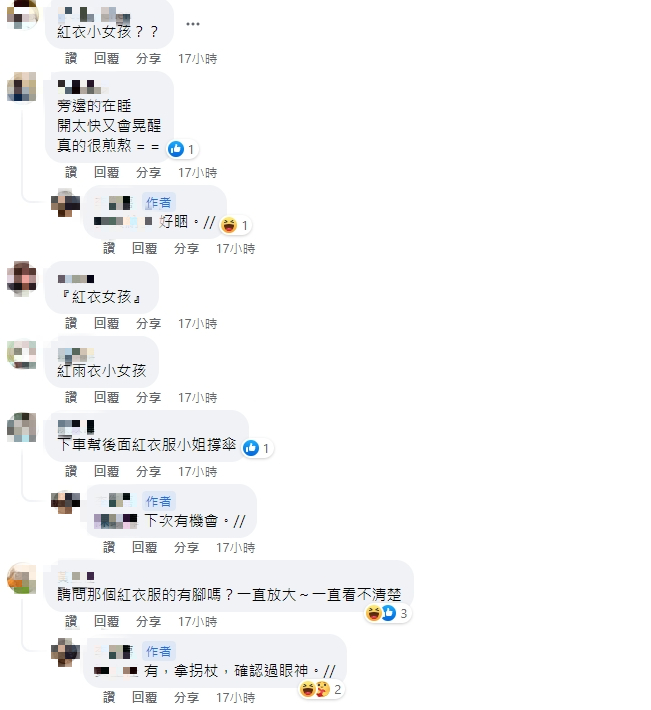Like the author reply 有，拿拐杖，確認過眼神
The width and height of the screenshot is (651, 710).
(109, 697)
